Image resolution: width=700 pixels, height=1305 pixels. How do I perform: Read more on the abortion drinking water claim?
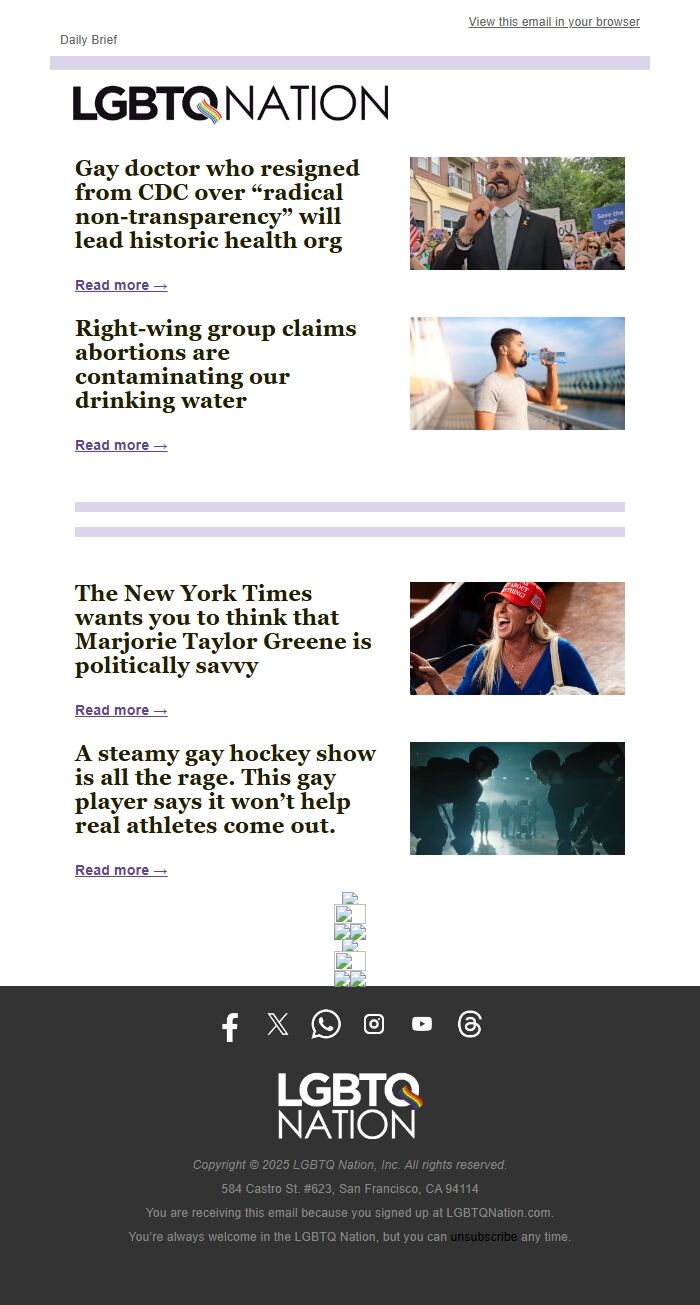click(121, 445)
